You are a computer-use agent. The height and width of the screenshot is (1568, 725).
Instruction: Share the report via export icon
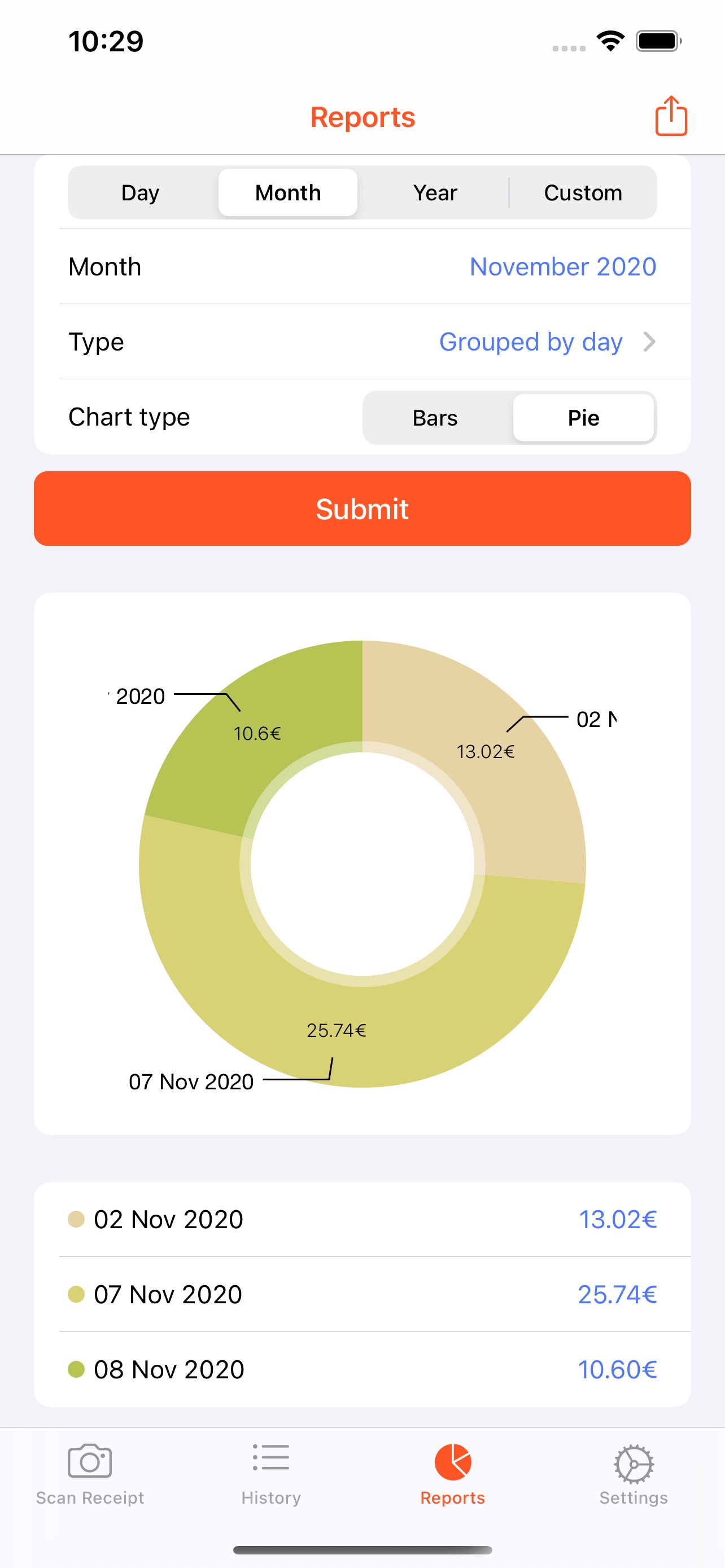point(671,116)
